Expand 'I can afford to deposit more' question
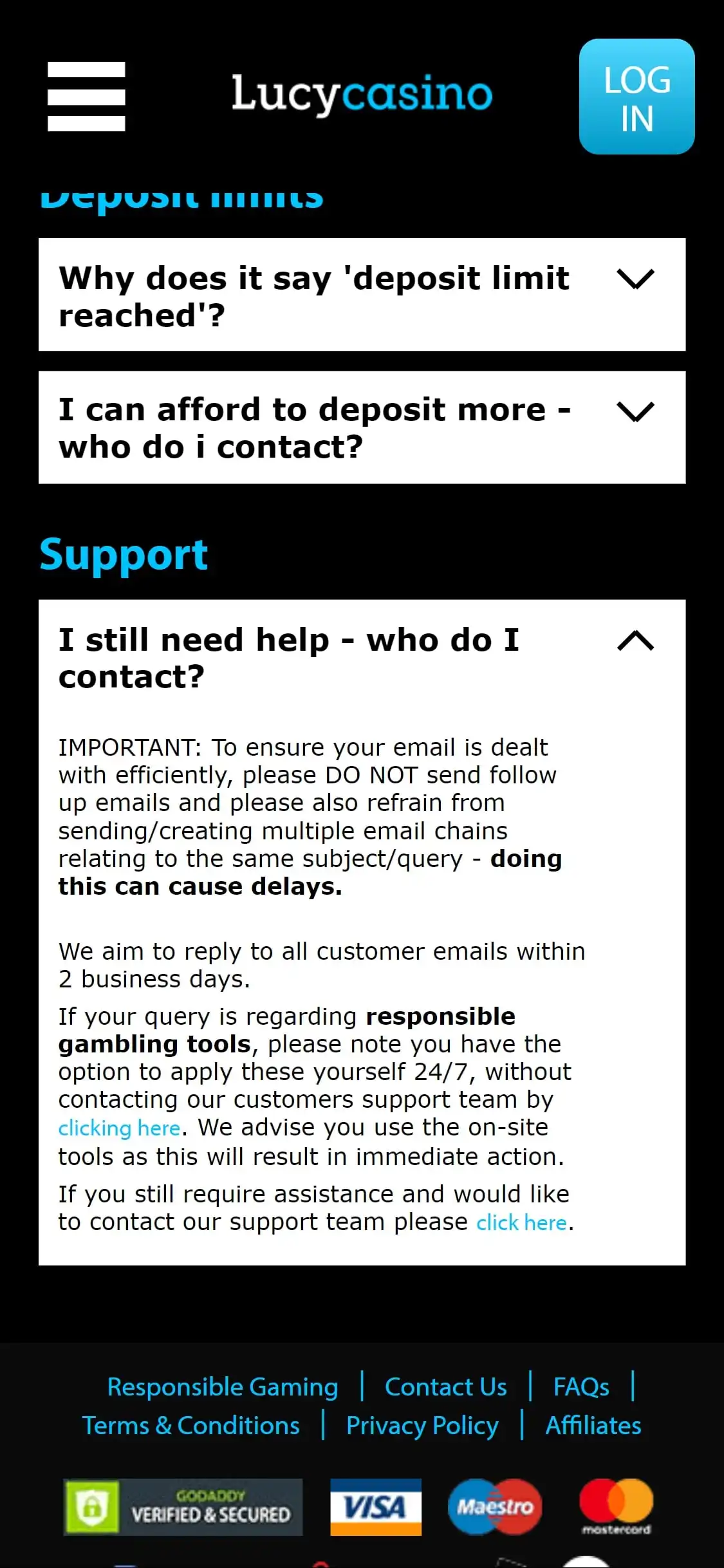Image resolution: width=724 pixels, height=1568 pixels. click(362, 427)
